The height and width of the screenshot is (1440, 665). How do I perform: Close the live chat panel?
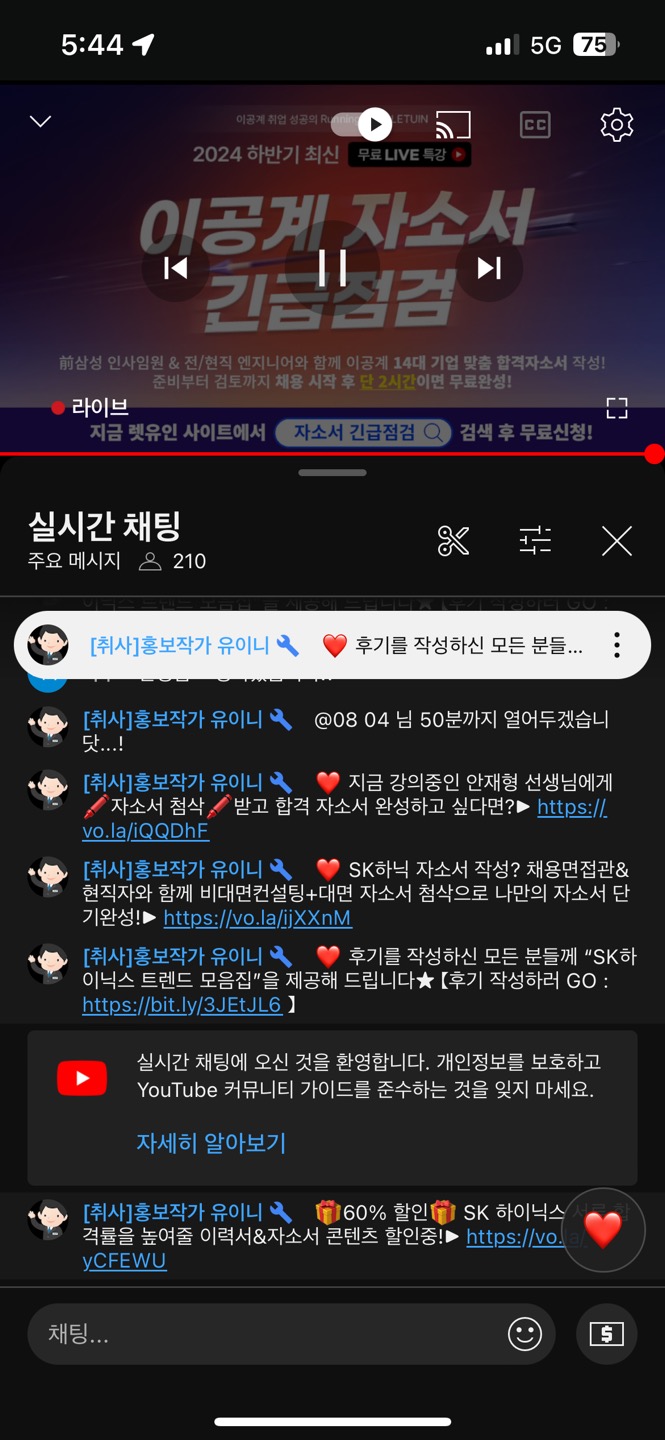[616, 541]
